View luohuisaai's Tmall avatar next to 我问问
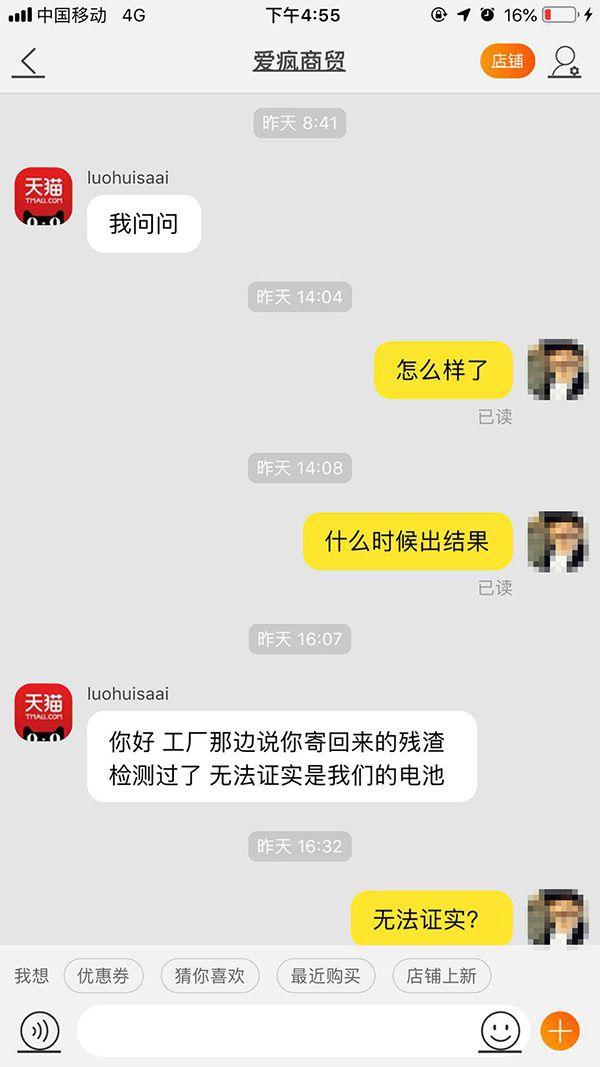 pyautogui.click(x=43, y=196)
